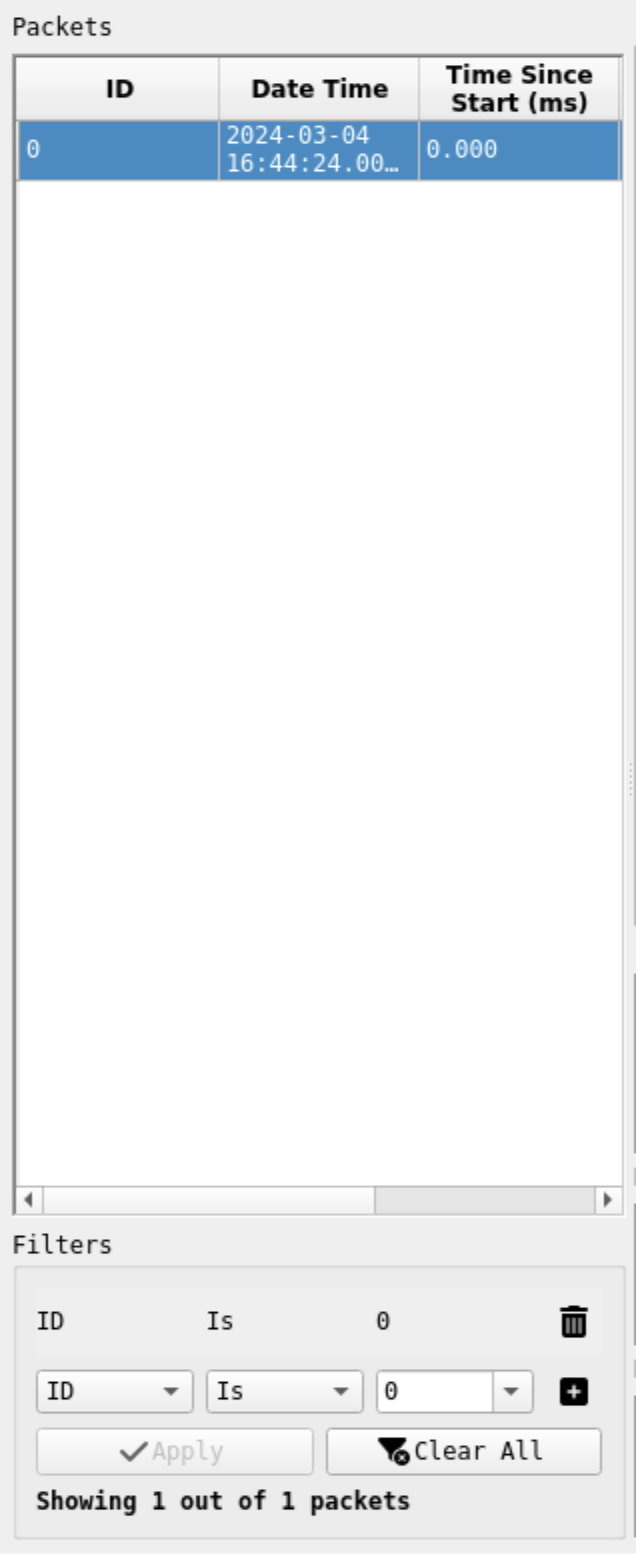Open the Is operator dropdown
The height and width of the screenshot is (1554, 636).
(x=284, y=1391)
